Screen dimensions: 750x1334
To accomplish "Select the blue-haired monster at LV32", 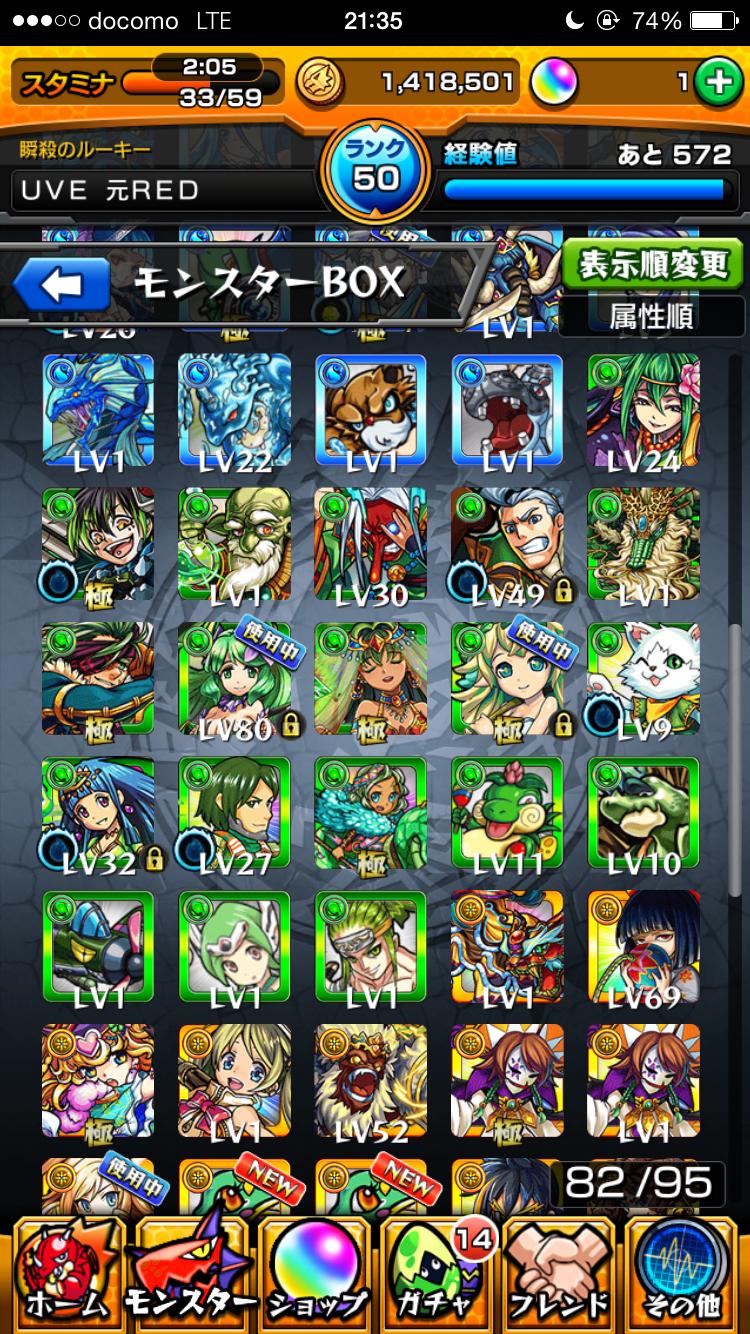I will point(98,814).
